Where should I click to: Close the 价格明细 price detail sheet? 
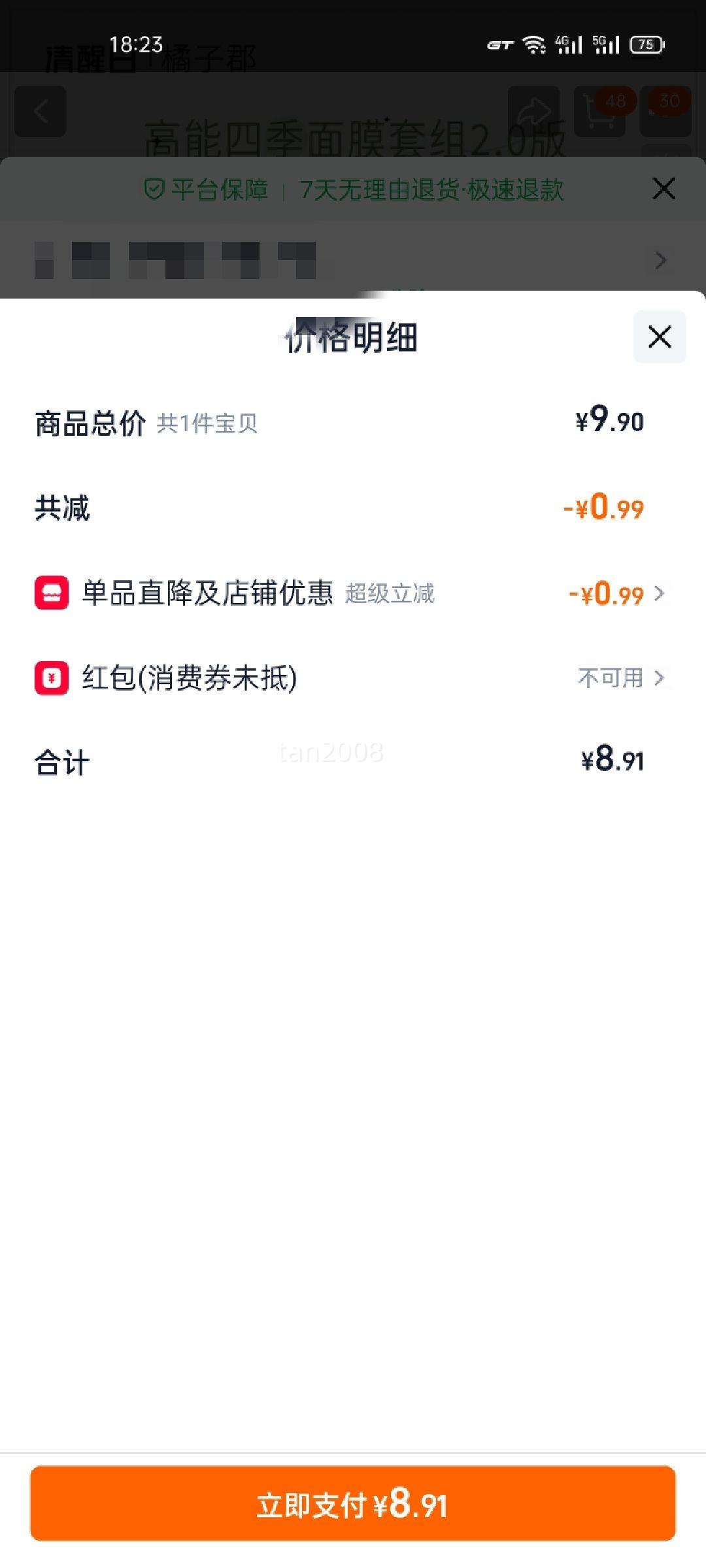pos(660,337)
